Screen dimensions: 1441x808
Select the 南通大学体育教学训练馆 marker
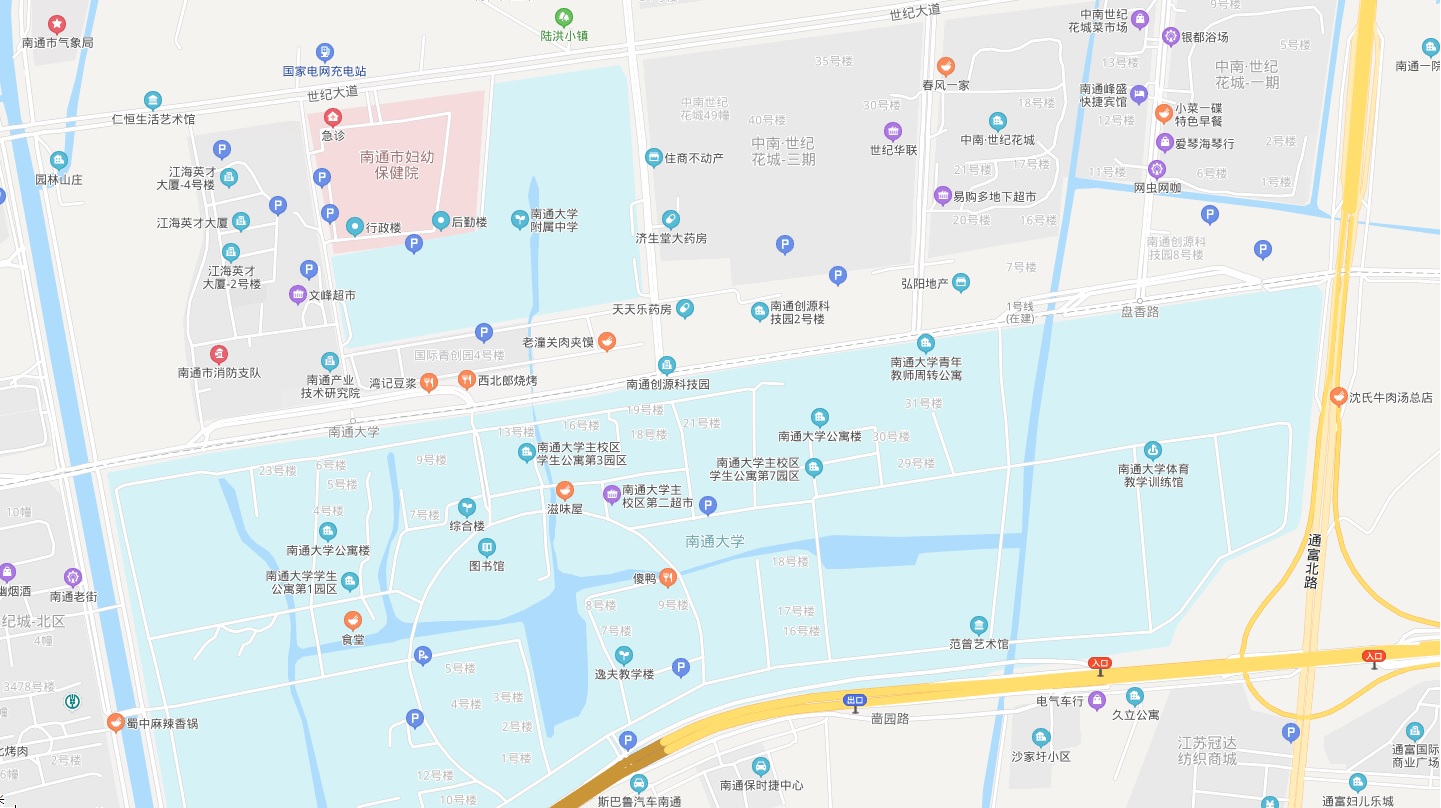point(1153,450)
